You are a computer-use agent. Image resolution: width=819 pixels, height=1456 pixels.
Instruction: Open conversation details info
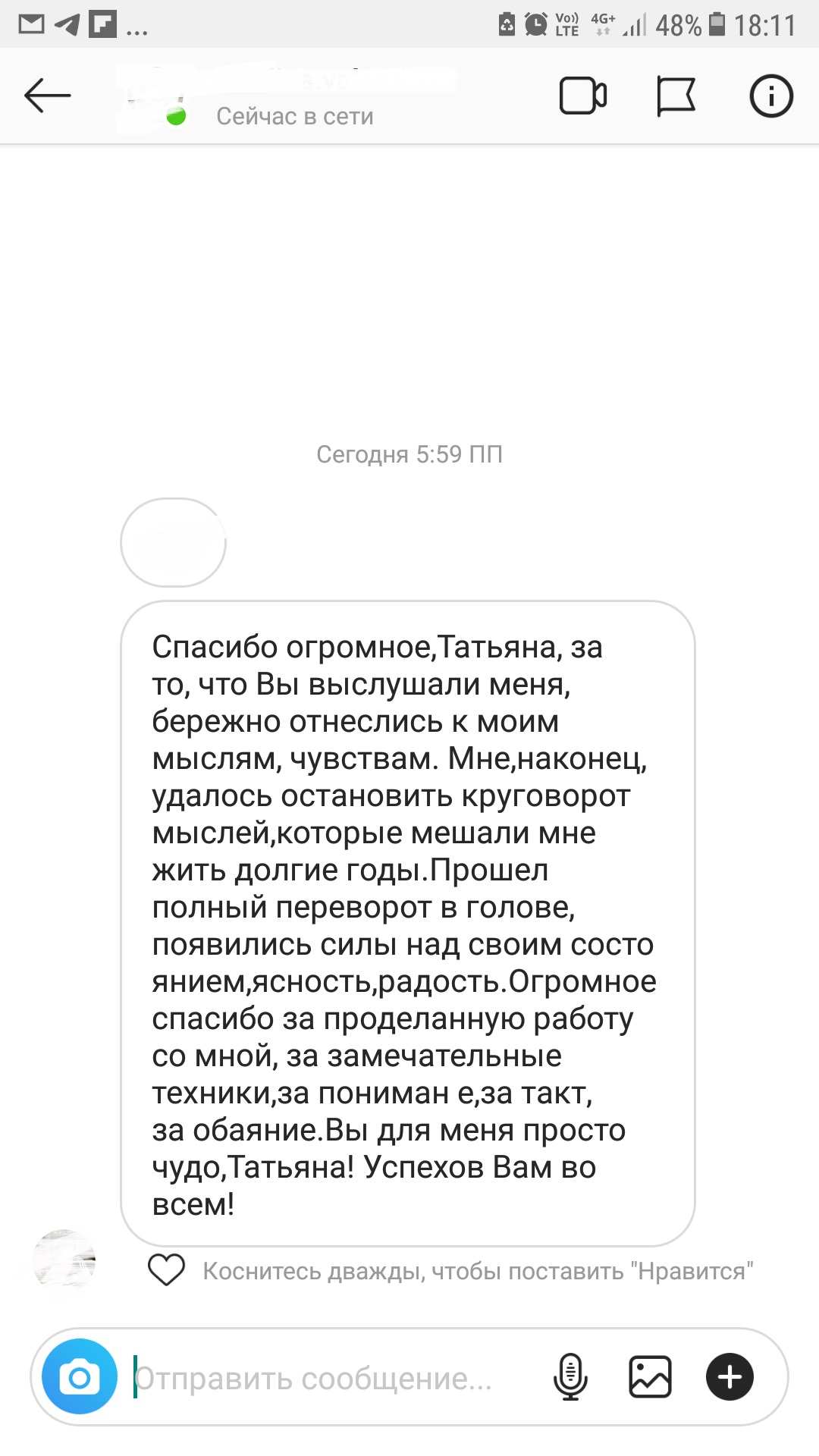pyautogui.click(x=771, y=96)
